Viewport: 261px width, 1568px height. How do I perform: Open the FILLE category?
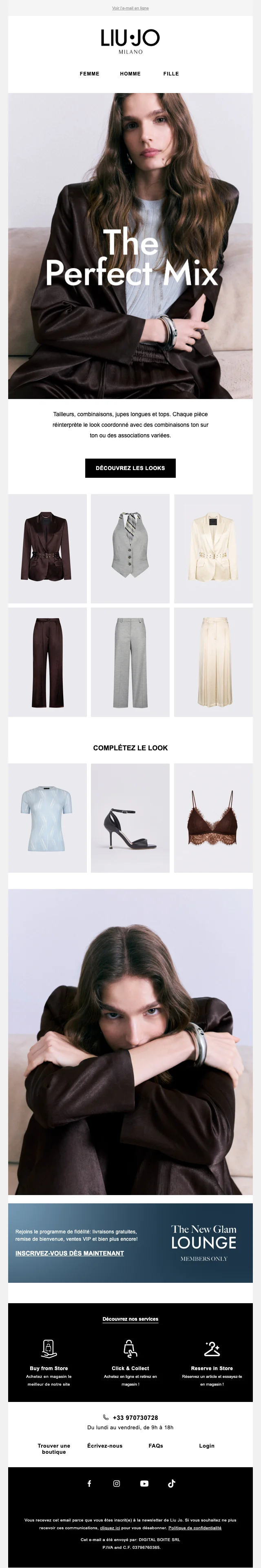click(x=171, y=74)
